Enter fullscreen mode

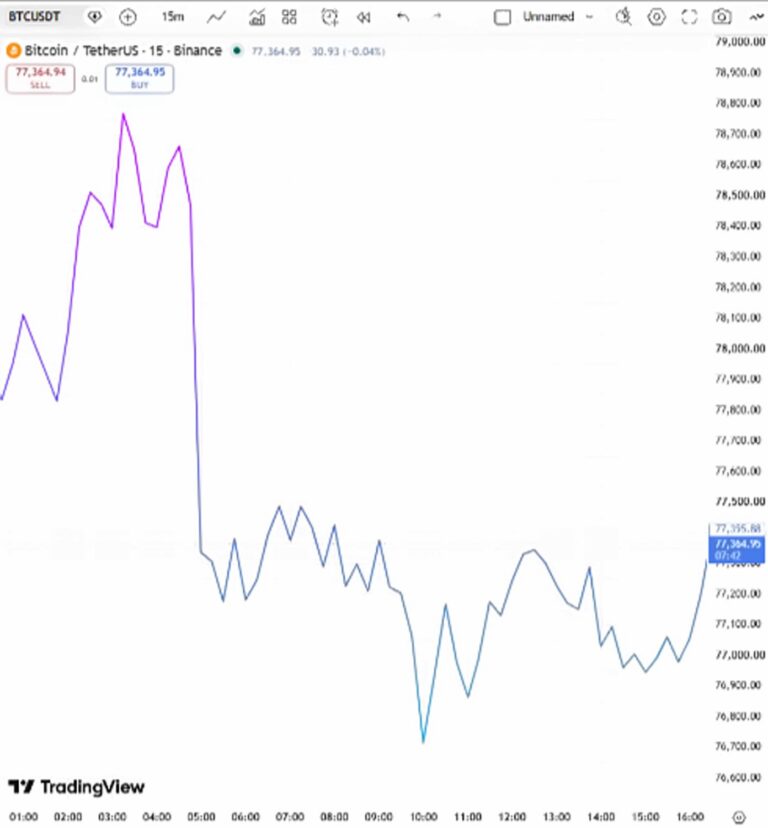(689, 17)
